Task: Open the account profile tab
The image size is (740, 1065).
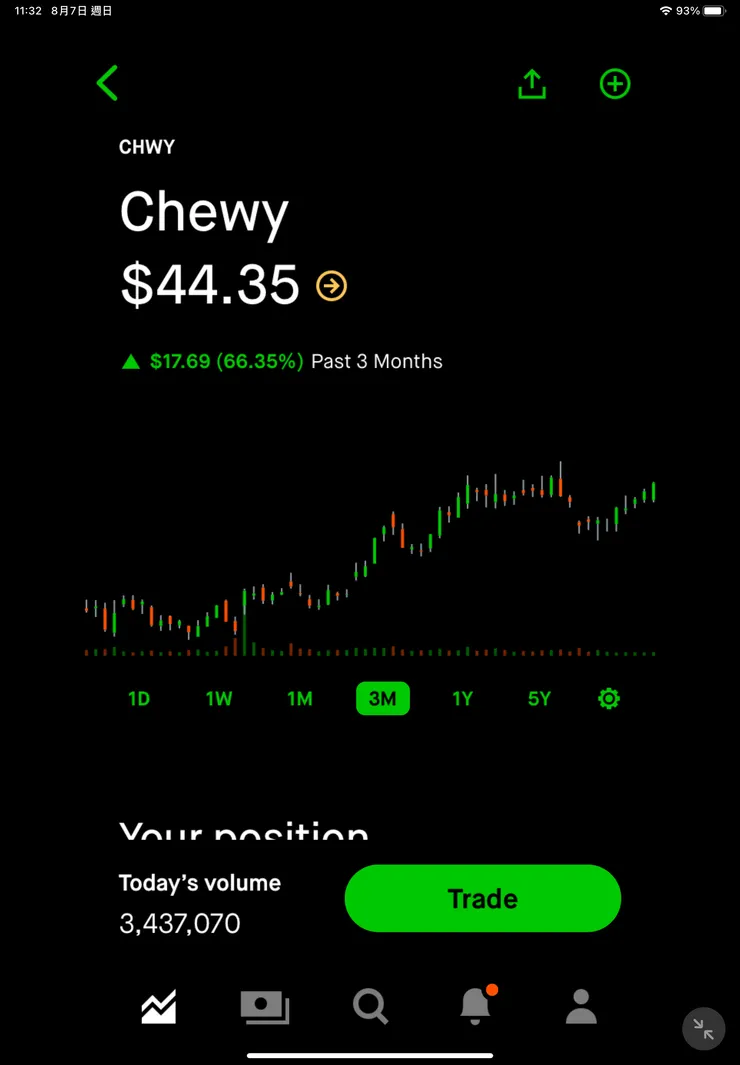Action: [581, 1006]
